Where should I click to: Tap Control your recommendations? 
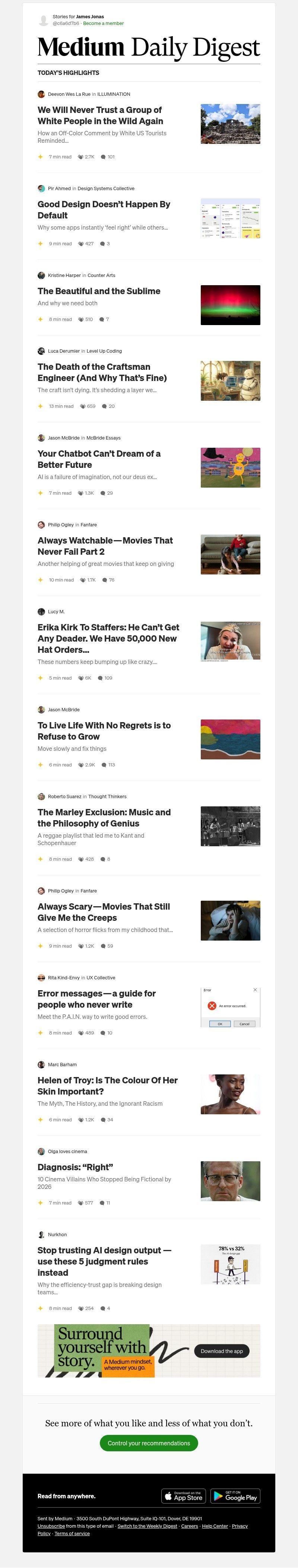pyautogui.click(x=148, y=1443)
